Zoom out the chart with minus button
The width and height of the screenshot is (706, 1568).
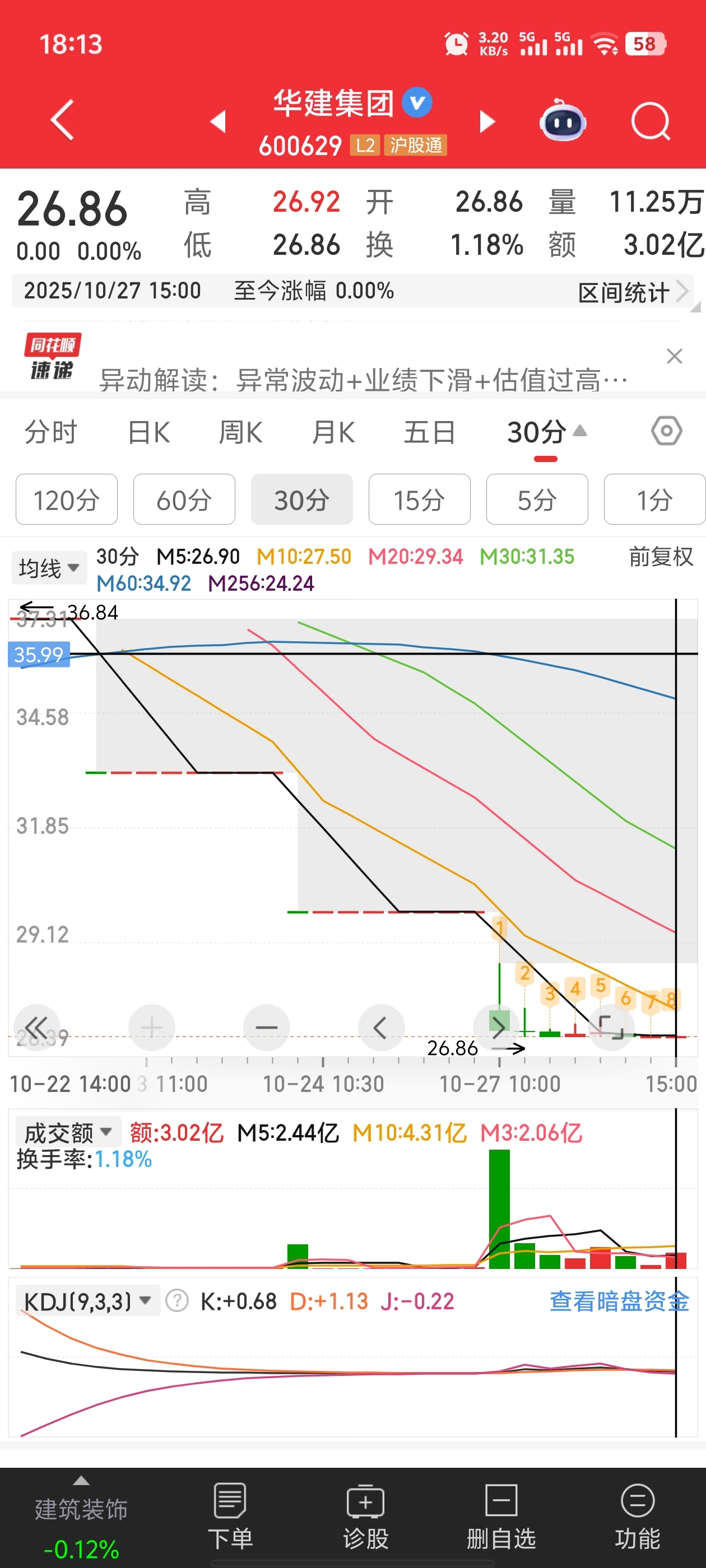click(x=266, y=1028)
